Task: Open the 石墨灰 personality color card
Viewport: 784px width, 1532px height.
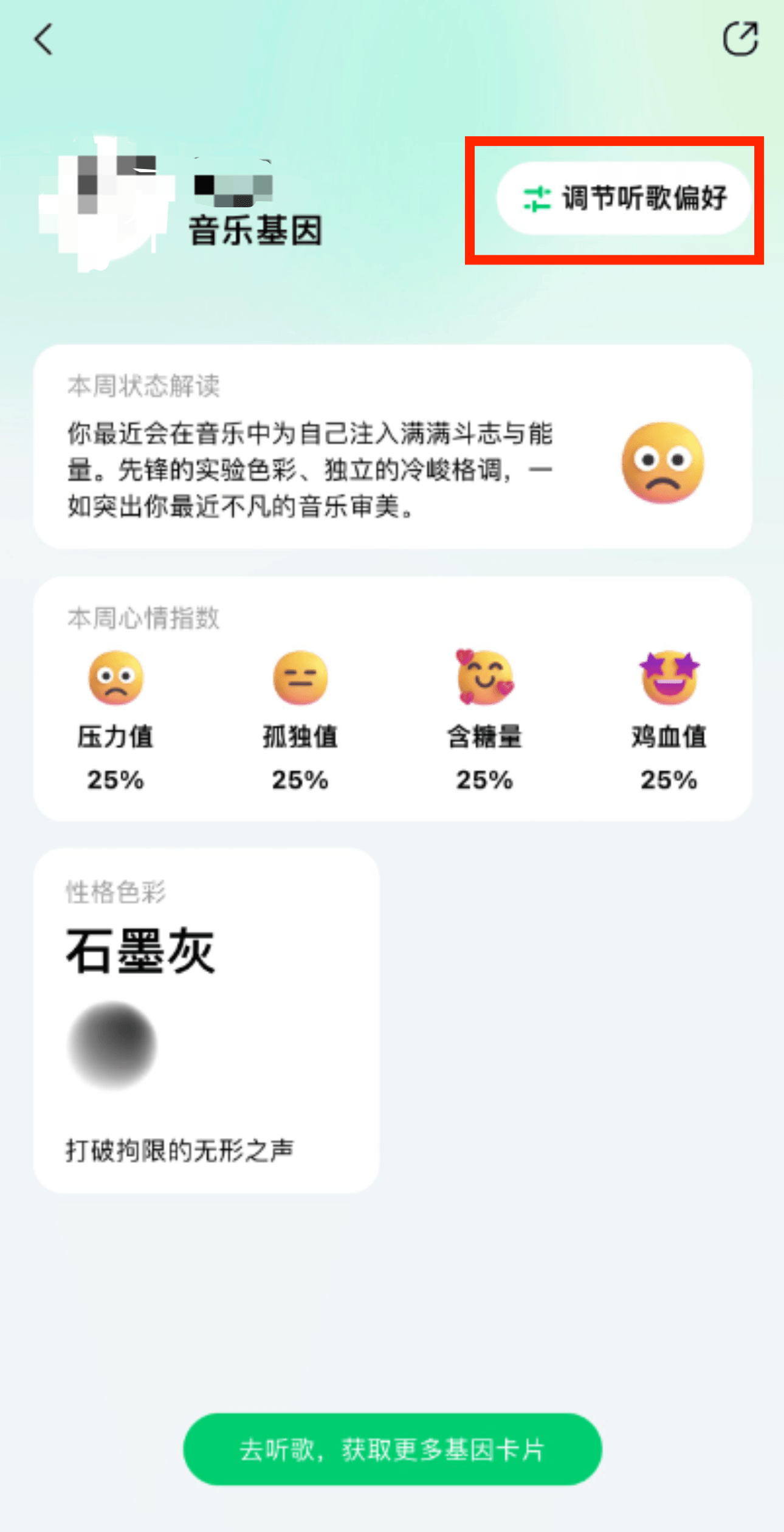Action: [207, 1020]
